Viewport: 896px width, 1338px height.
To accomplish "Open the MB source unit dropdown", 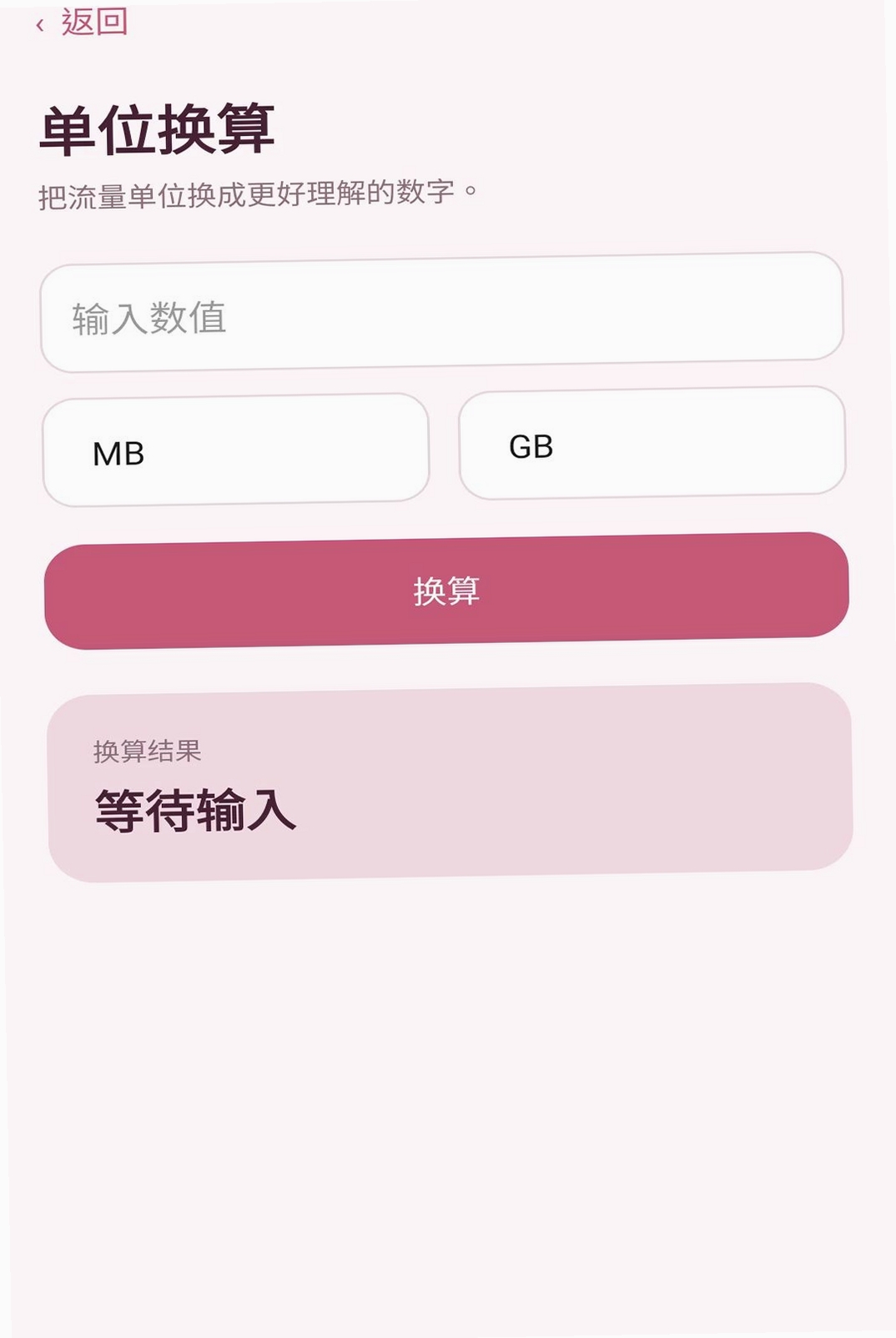I will pos(235,450).
